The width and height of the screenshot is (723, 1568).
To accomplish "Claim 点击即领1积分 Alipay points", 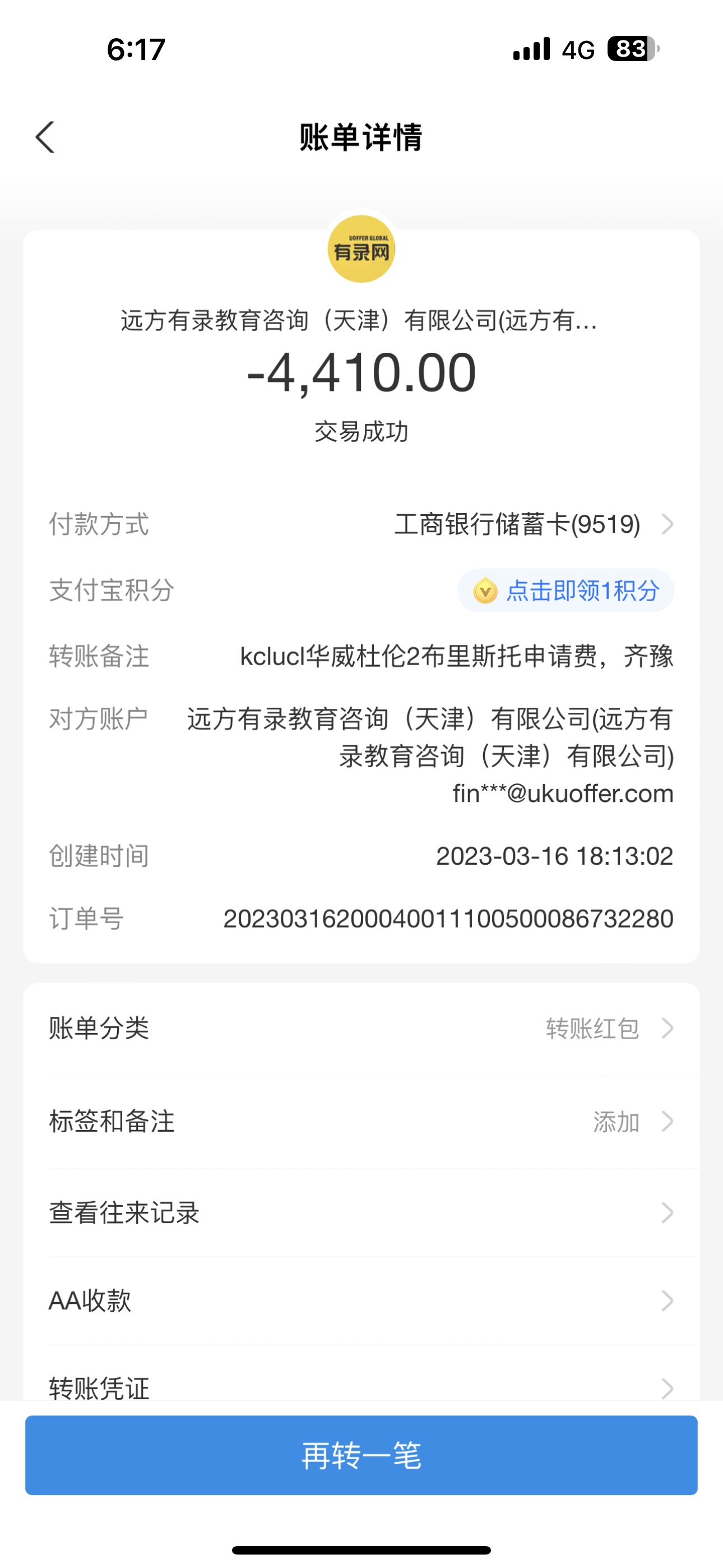I will 566,591.
